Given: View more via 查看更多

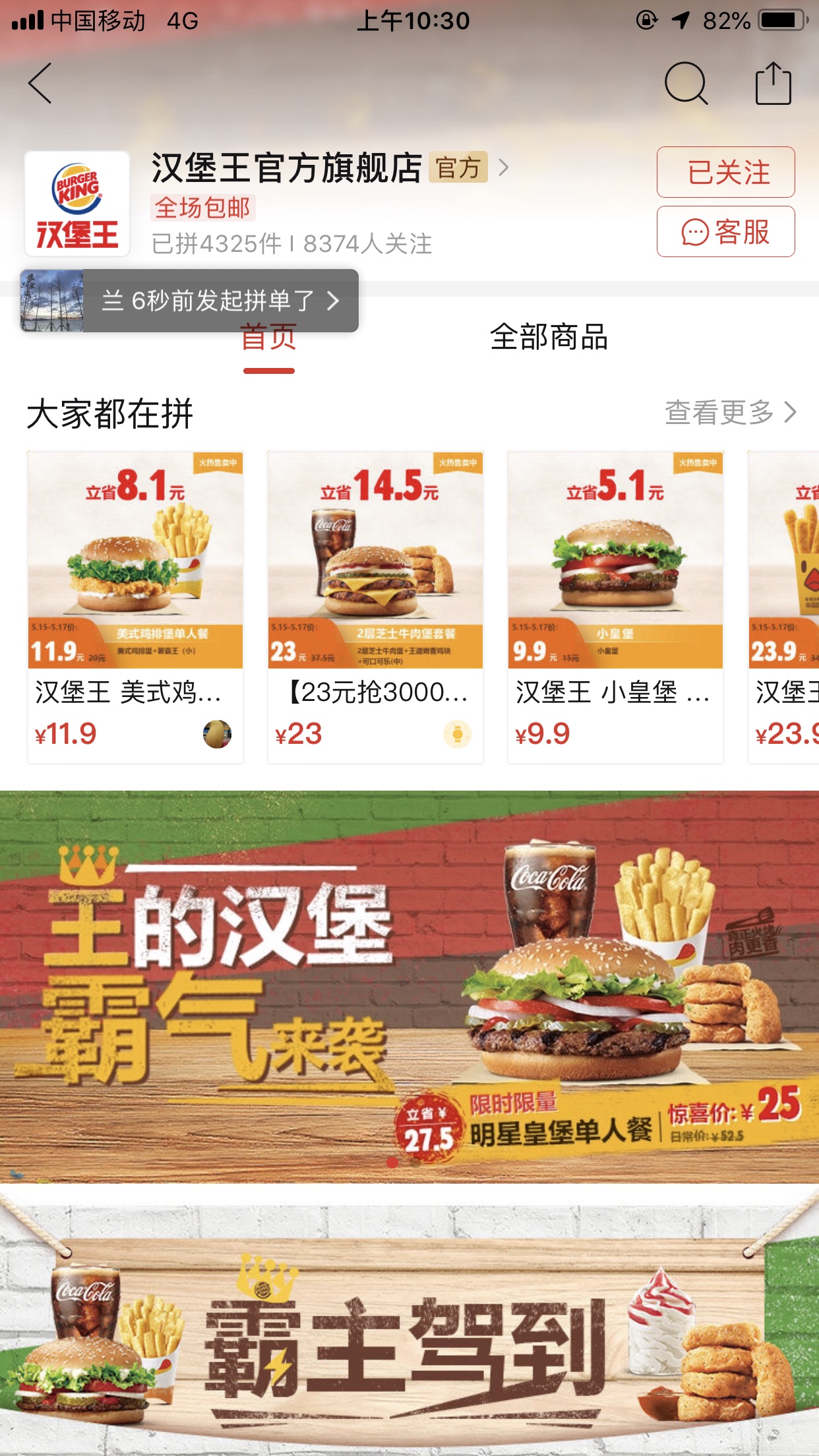Looking at the screenshot, I should (729, 413).
